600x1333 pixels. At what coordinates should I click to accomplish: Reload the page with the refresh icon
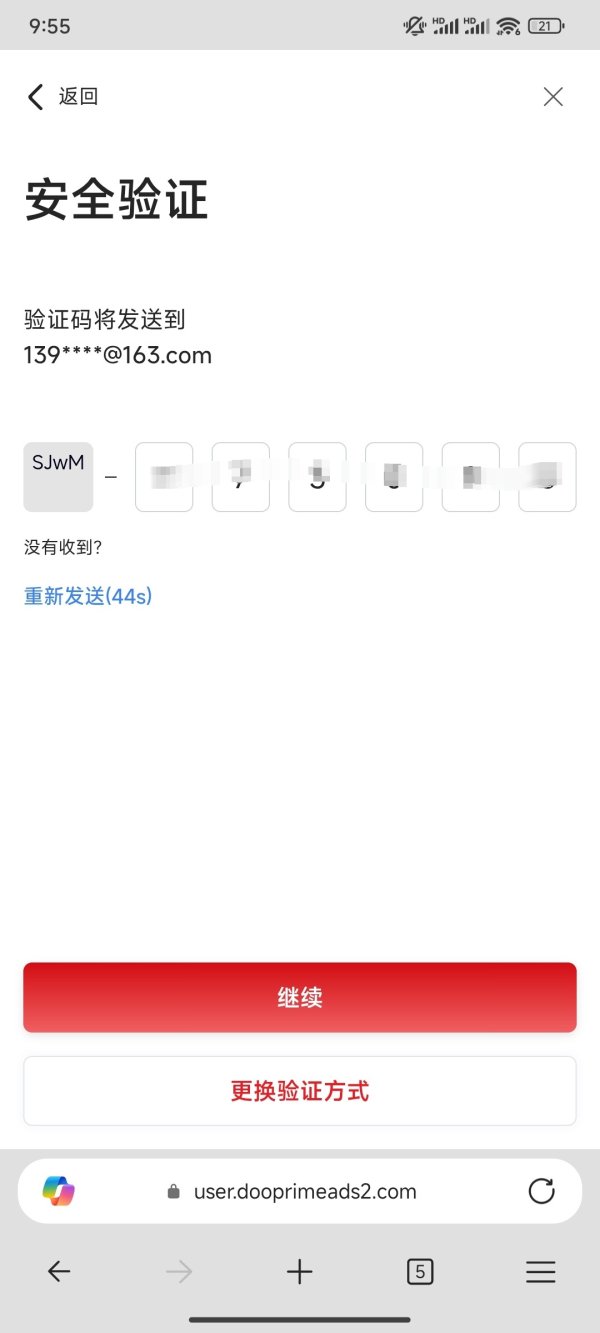coord(541,1191)
